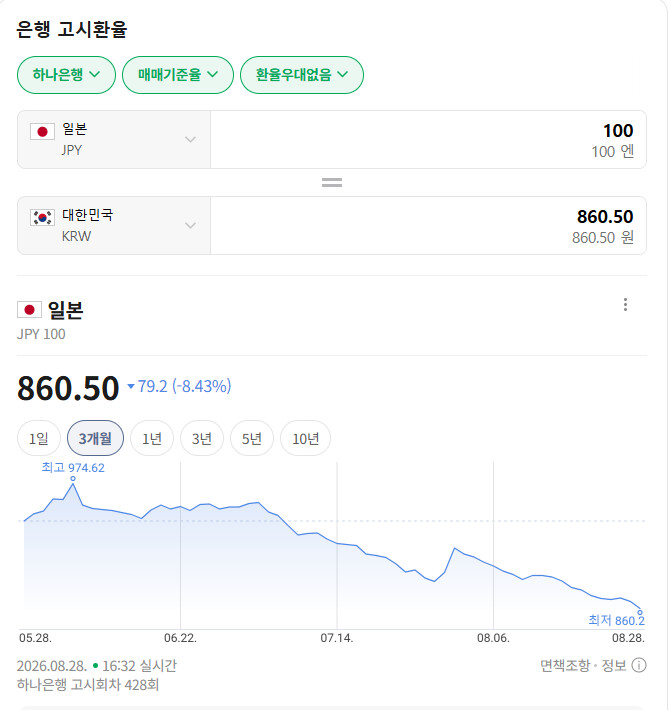Change the 대한민국 KRW currency selector
The width and height of the screenshot is (668, 710).
[114, 225]
